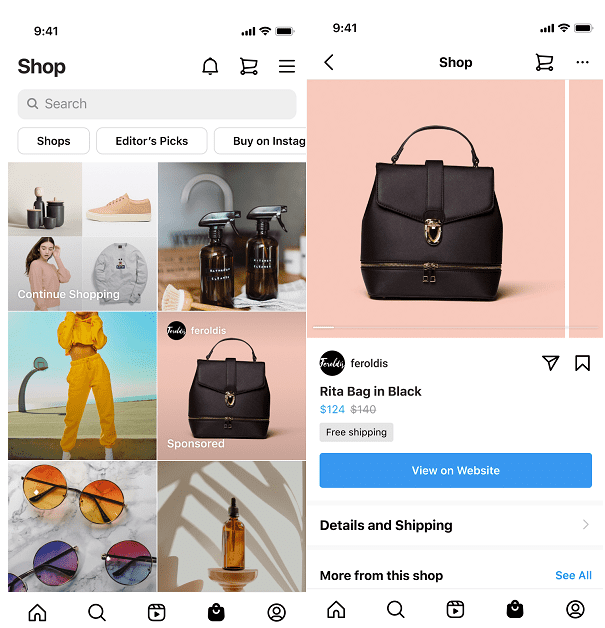This screenshot has width=605, height=628.
Task: Tap the Search field
Action: [x=157, y=104]
